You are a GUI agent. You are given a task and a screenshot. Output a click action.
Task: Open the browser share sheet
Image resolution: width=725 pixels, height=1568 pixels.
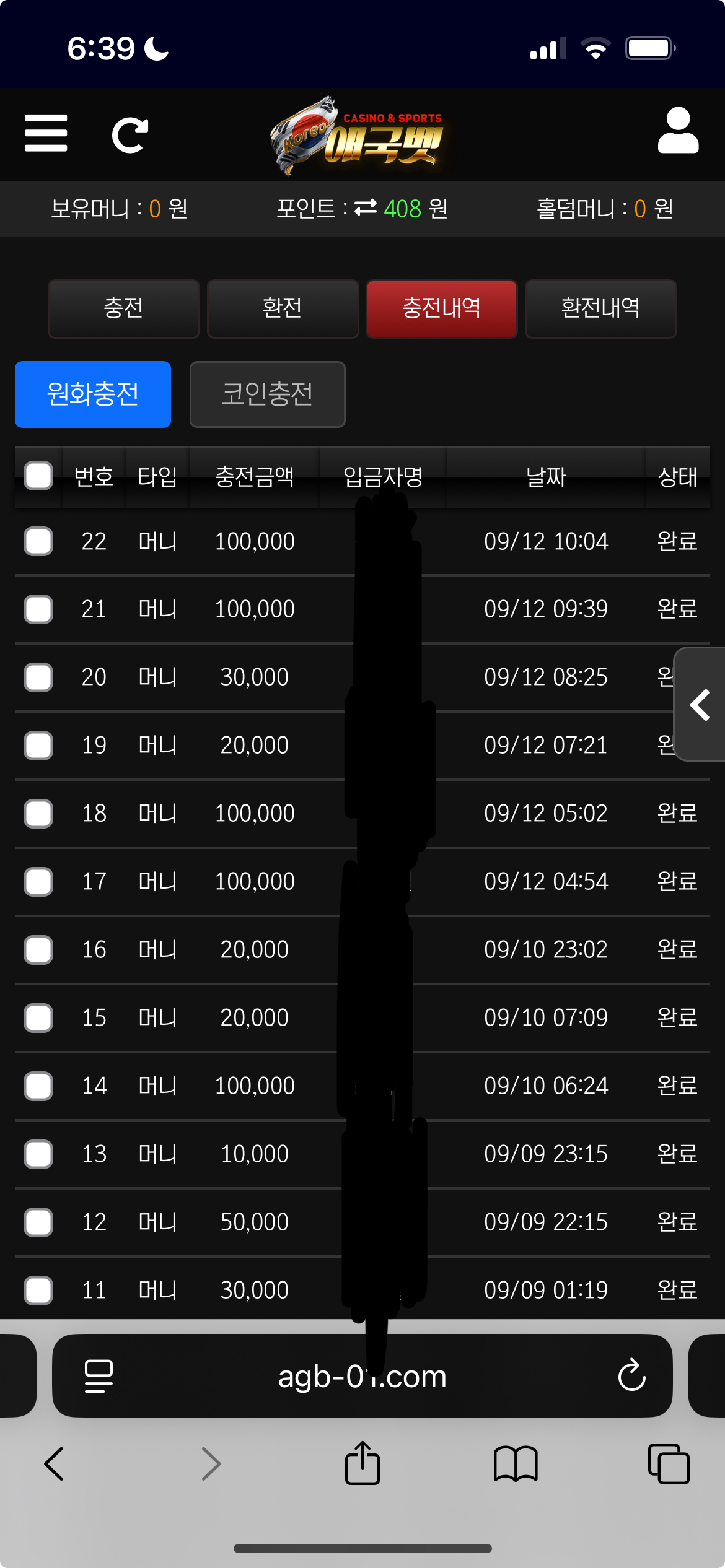pyautogui.click(x=362, y=1464)
